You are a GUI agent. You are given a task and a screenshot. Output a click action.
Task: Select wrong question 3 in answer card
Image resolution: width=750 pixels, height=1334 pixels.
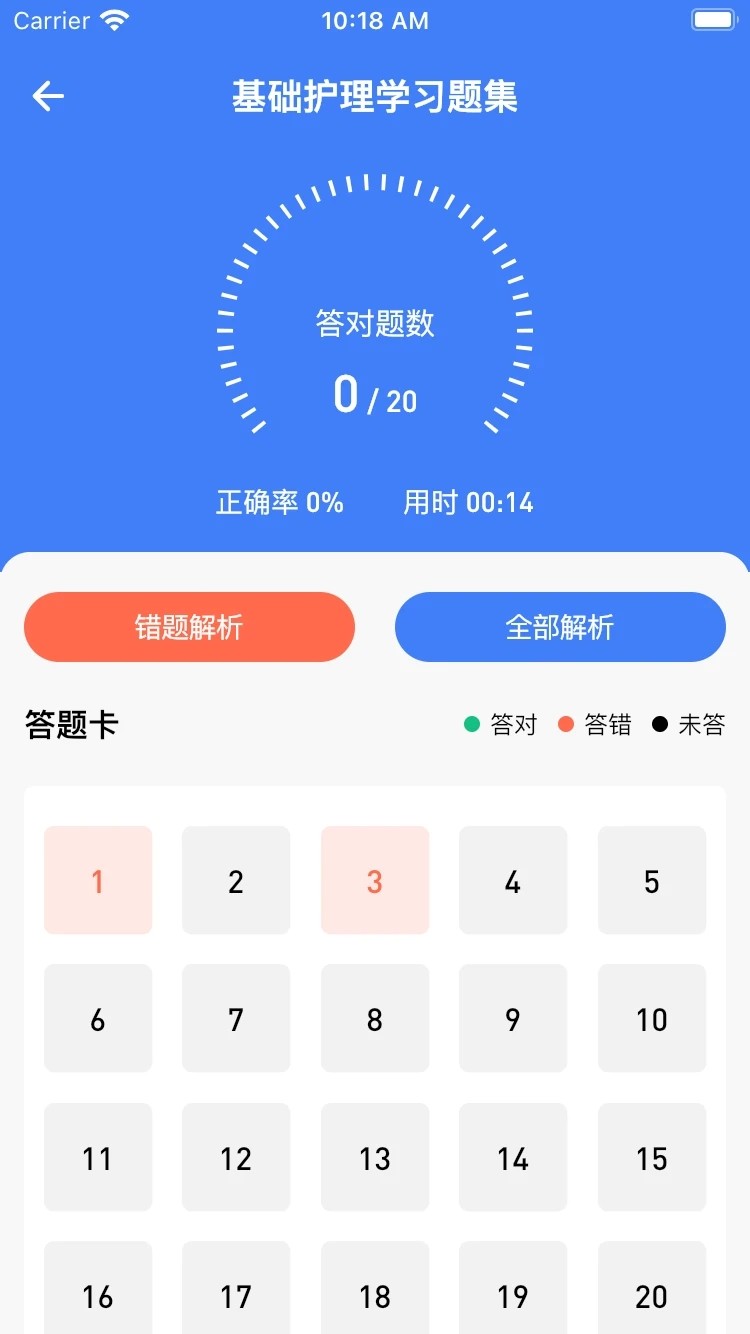[375, 880]
